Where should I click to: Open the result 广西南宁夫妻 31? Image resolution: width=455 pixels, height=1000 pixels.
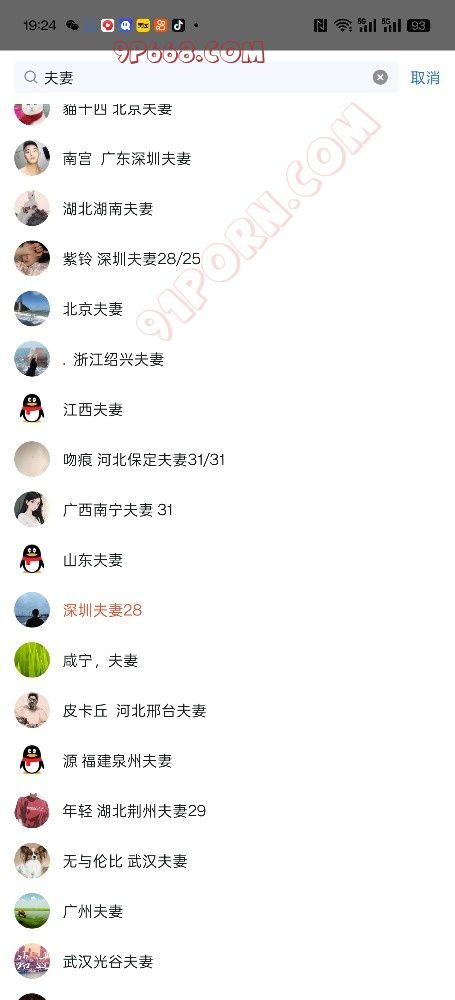[227, 510]
